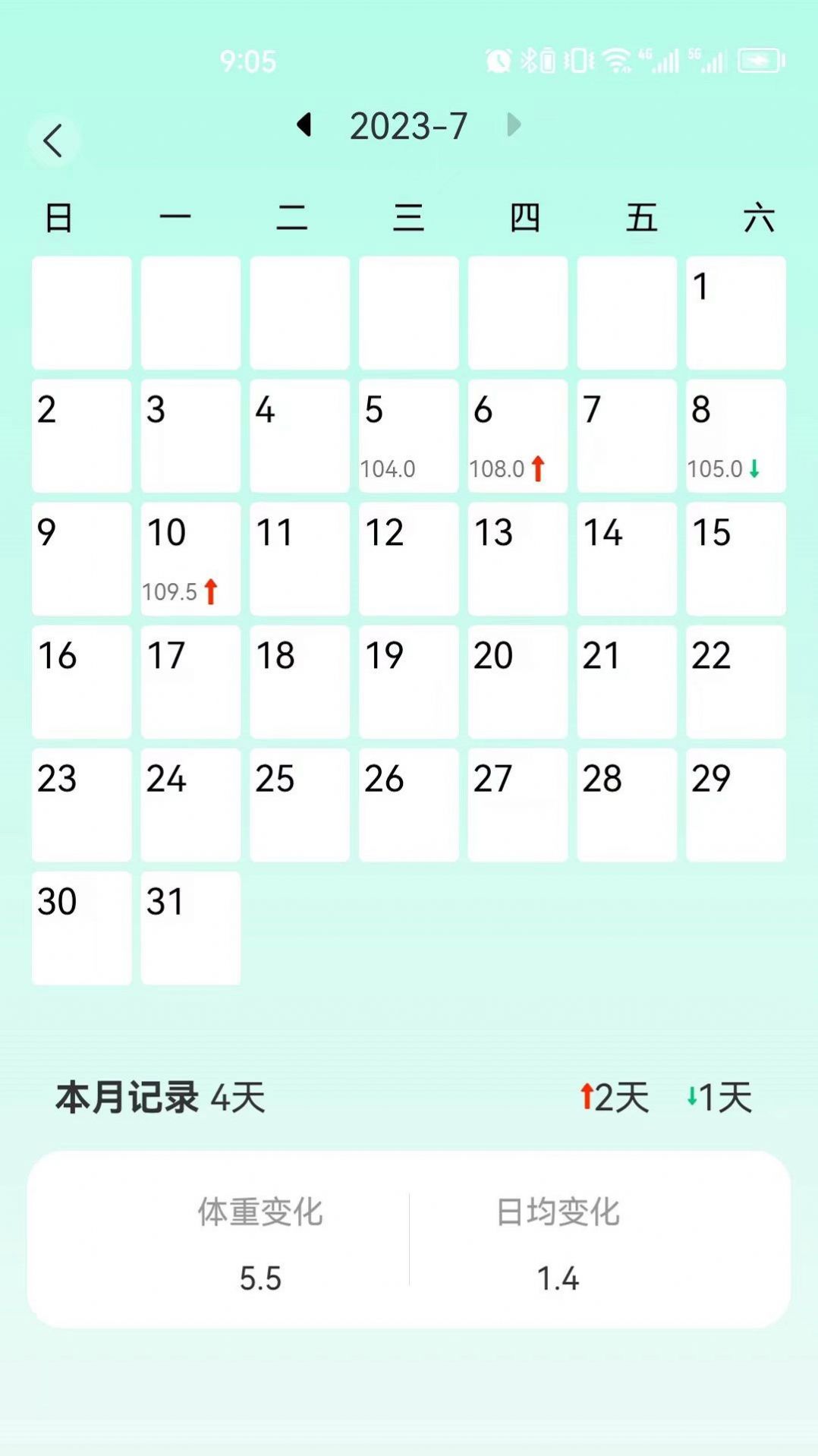Screen dimensions: 818x1456
Task: Select July 1 on the calendar
Action: pos(735,313)
